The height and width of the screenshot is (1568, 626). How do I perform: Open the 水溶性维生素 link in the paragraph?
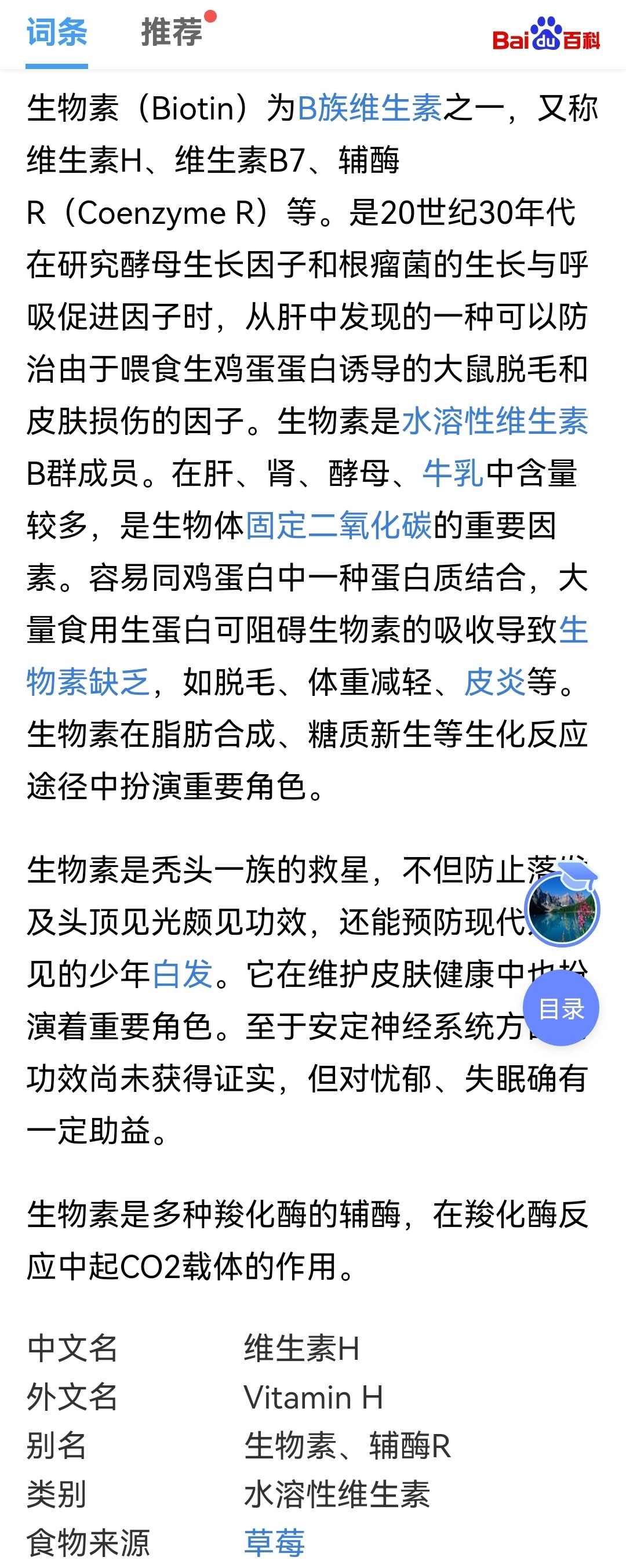click(494, 421)
